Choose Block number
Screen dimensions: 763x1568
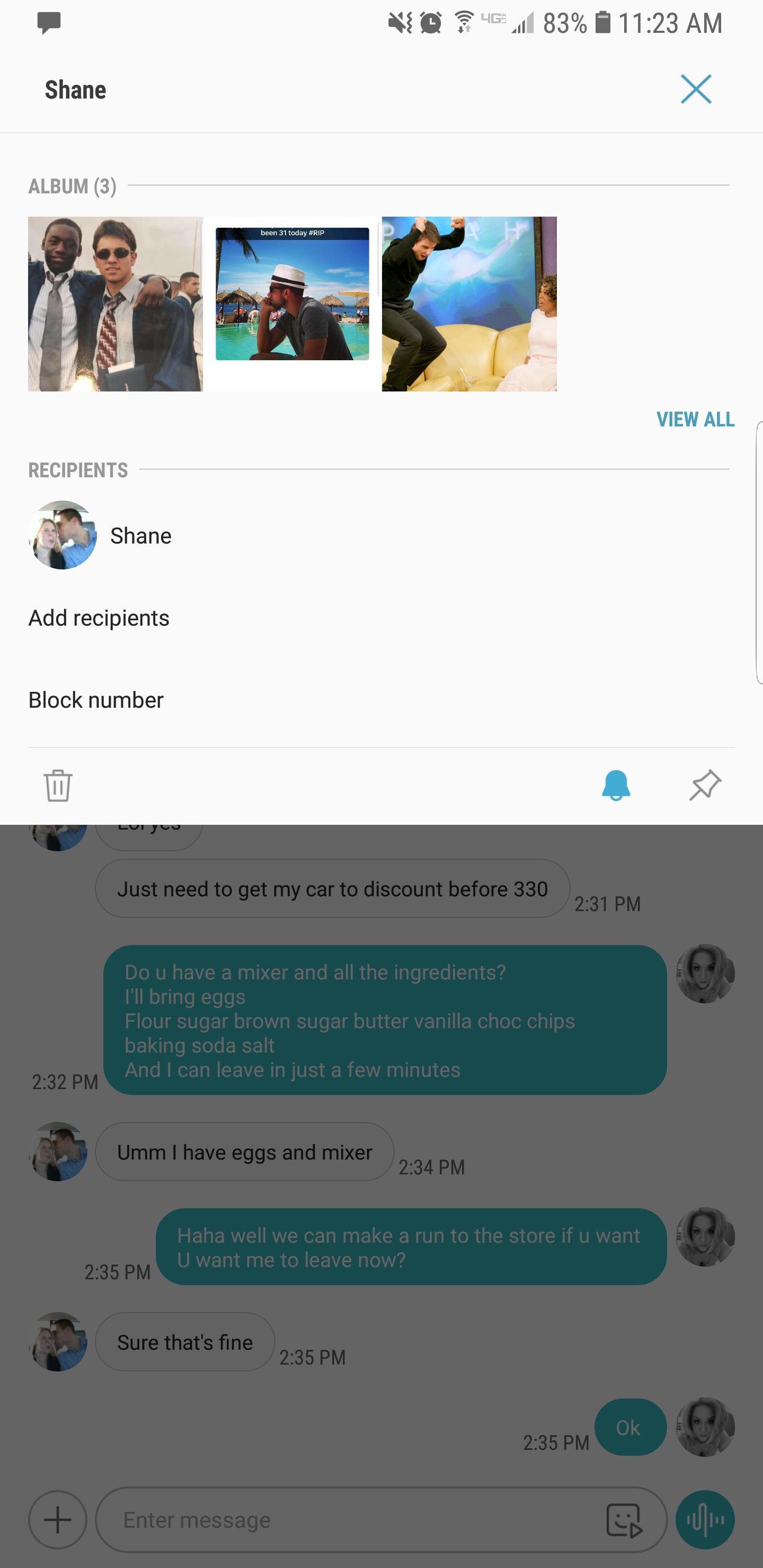coord(96,700)
